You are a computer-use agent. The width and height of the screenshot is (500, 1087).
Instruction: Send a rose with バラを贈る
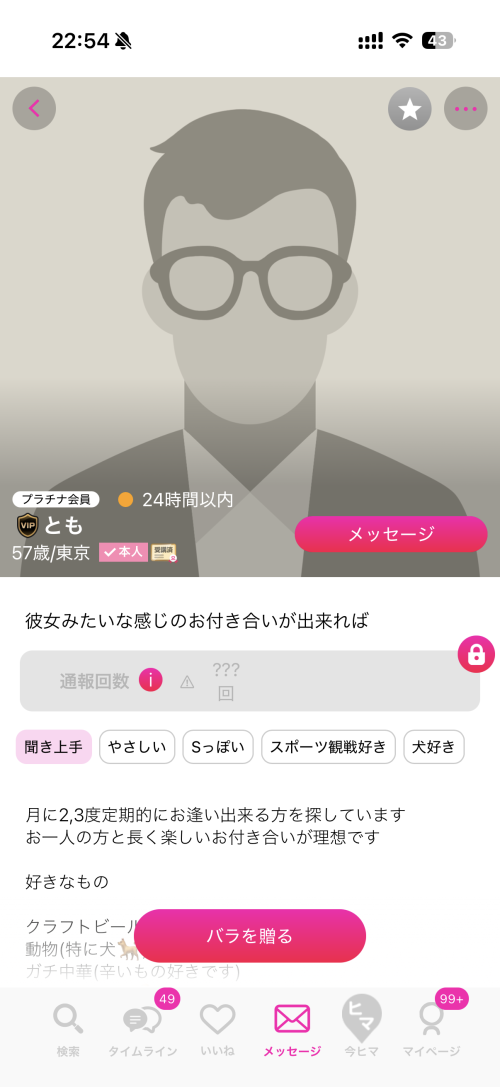(x=250, y=936)
